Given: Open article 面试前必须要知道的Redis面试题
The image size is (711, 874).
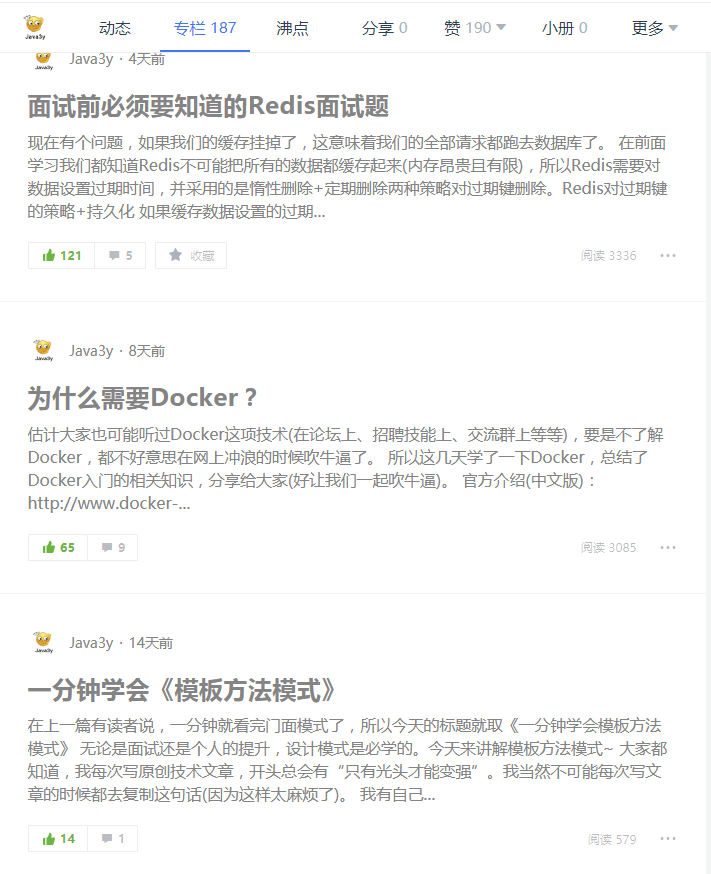Looking at the screenshot, I should [208, 106].
